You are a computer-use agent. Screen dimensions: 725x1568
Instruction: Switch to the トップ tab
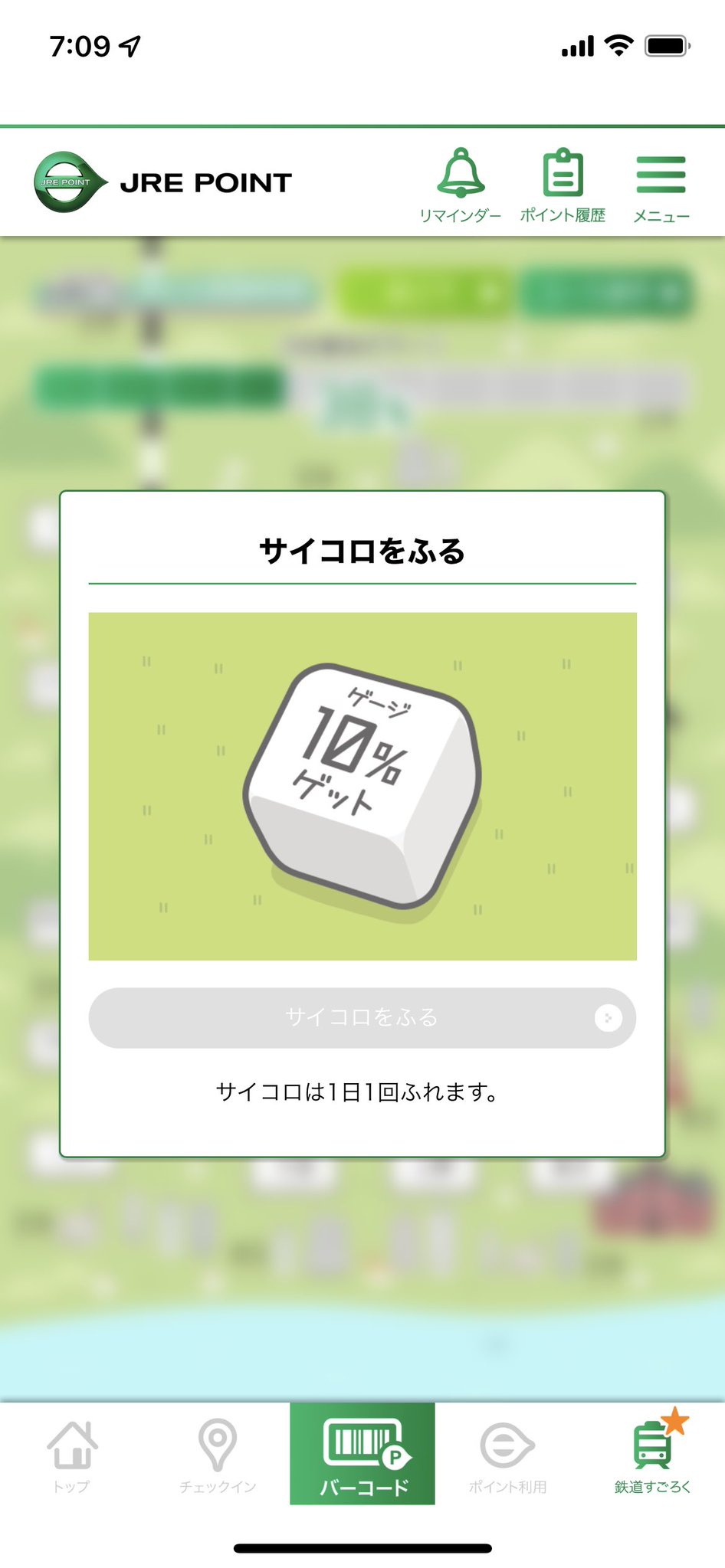pos(72,1455)
